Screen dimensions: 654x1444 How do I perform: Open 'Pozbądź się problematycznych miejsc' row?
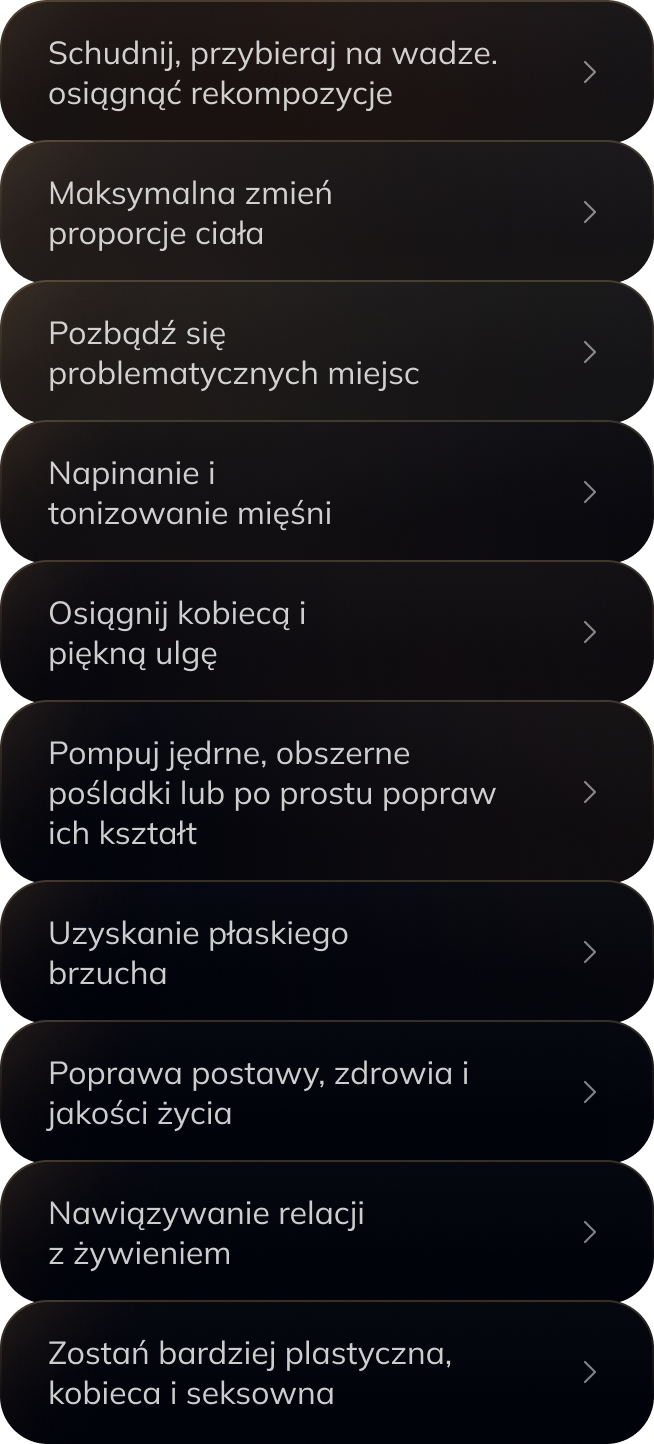(x=326, y=353)
